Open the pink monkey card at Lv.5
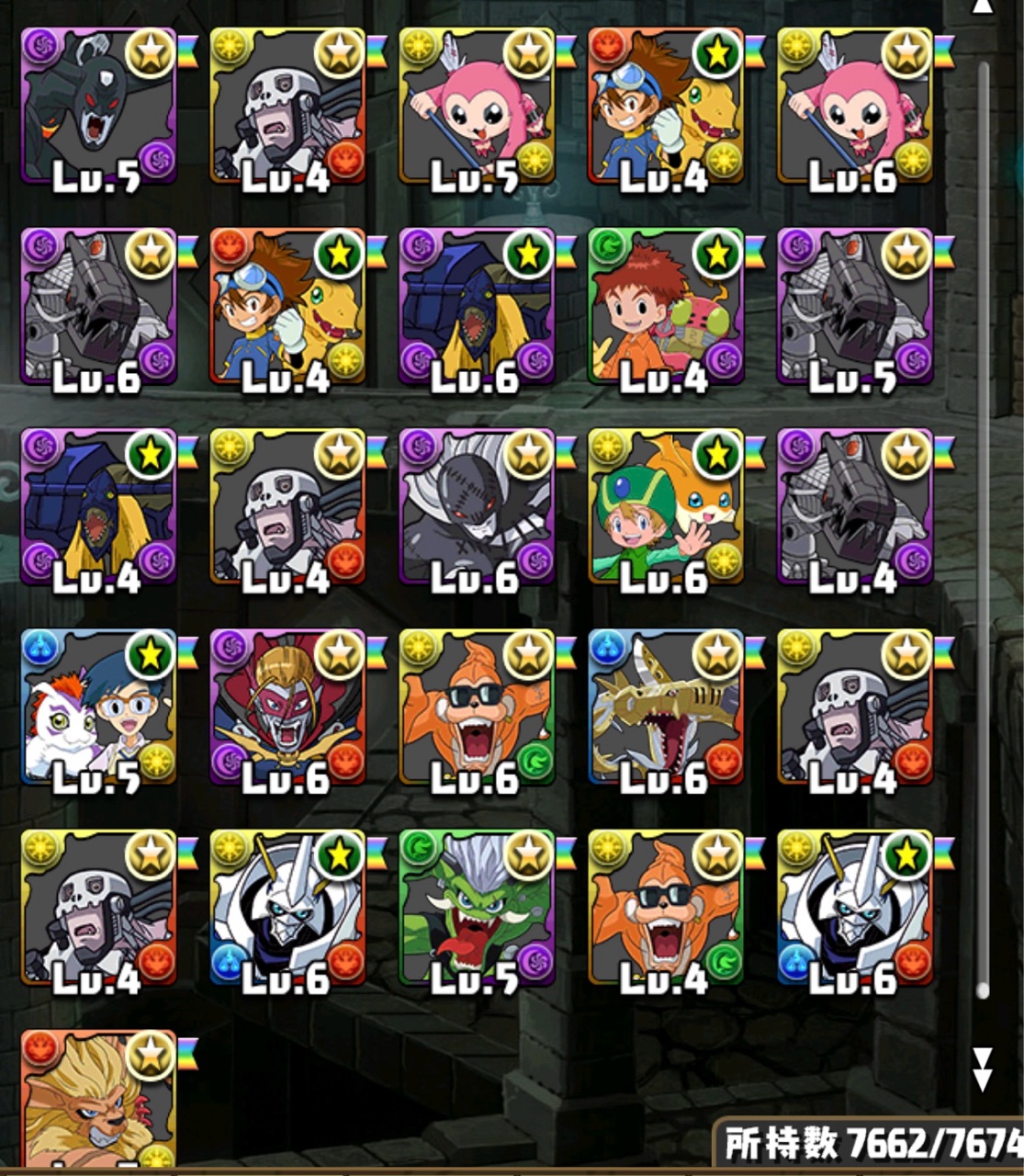 [477, 107]
